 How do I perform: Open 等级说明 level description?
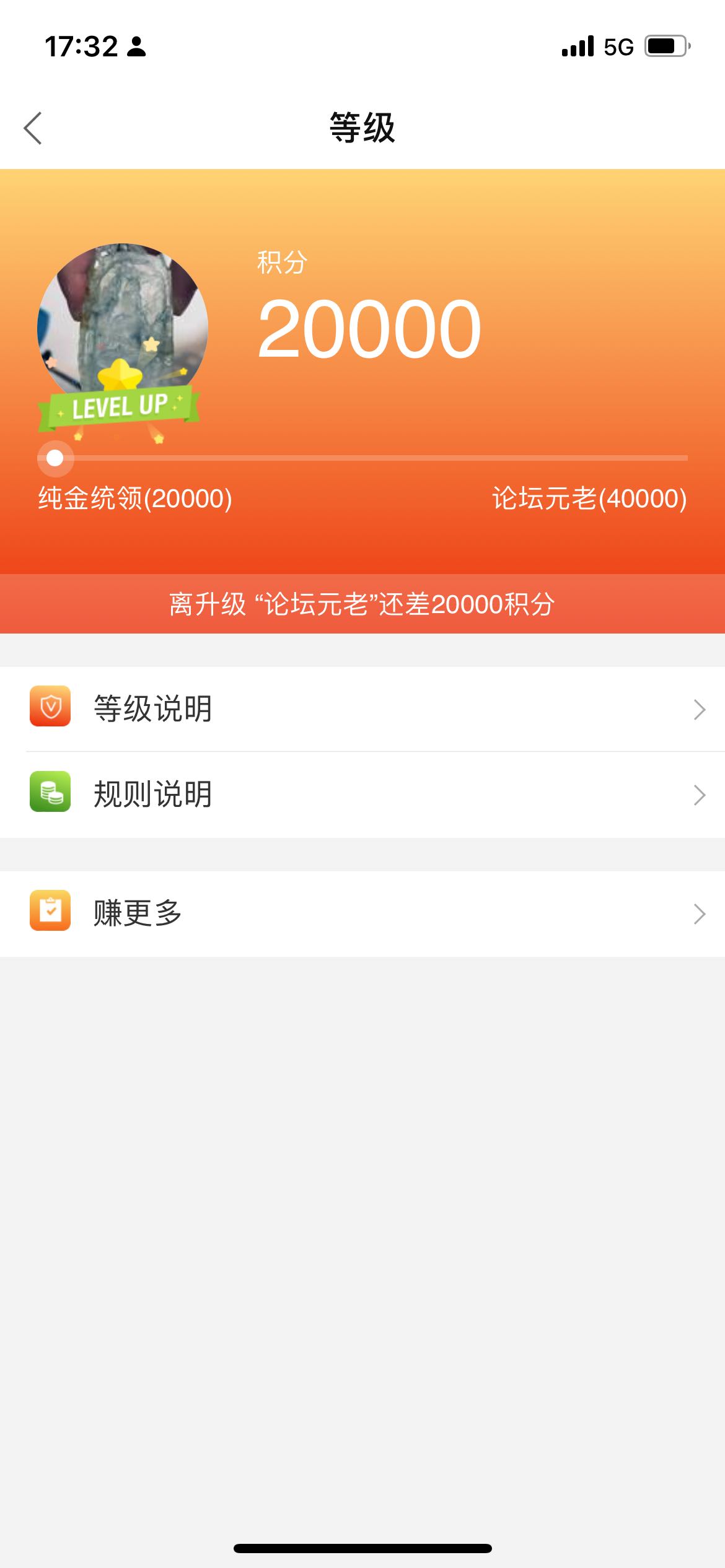pyautogui.click(x=362, y=709)
